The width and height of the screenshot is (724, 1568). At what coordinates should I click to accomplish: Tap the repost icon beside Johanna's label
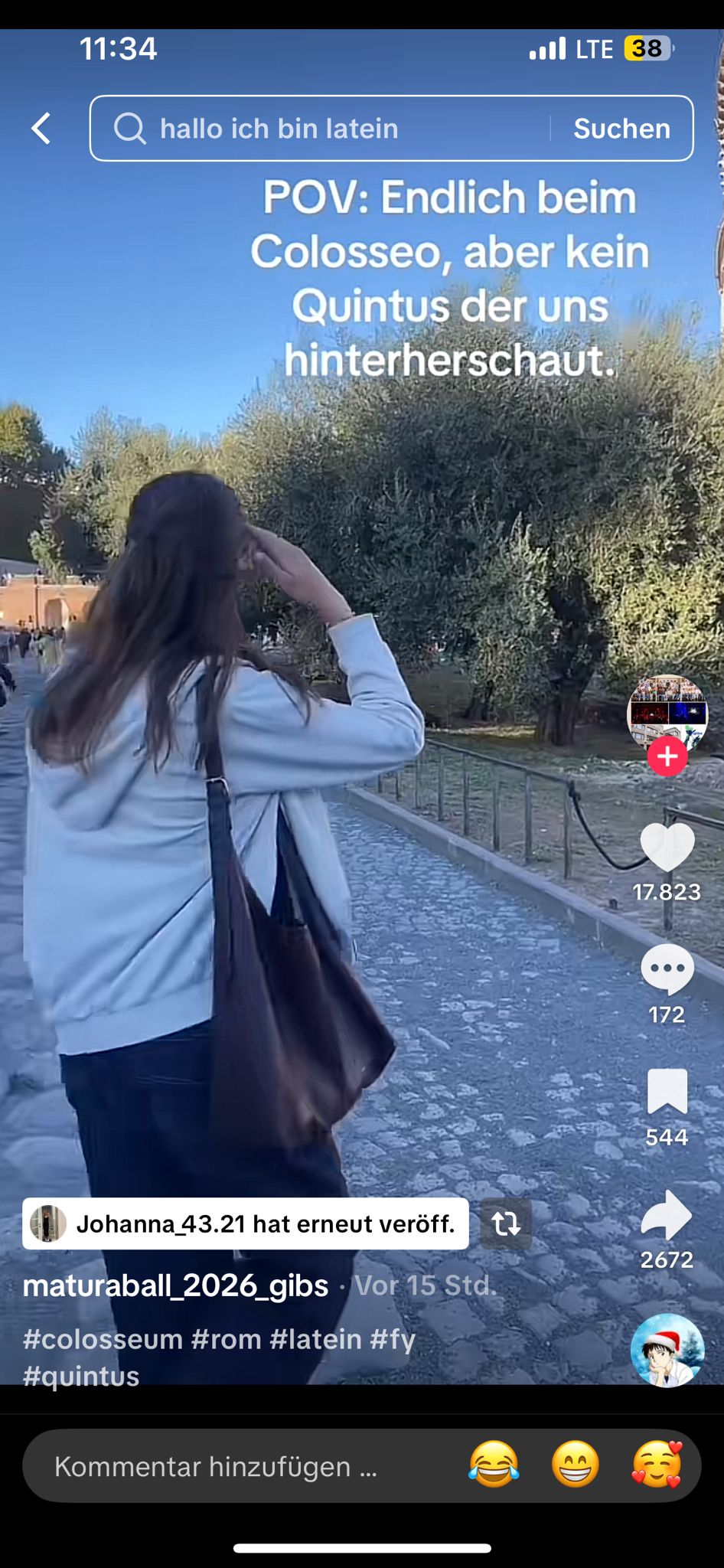pos(506,1223)
